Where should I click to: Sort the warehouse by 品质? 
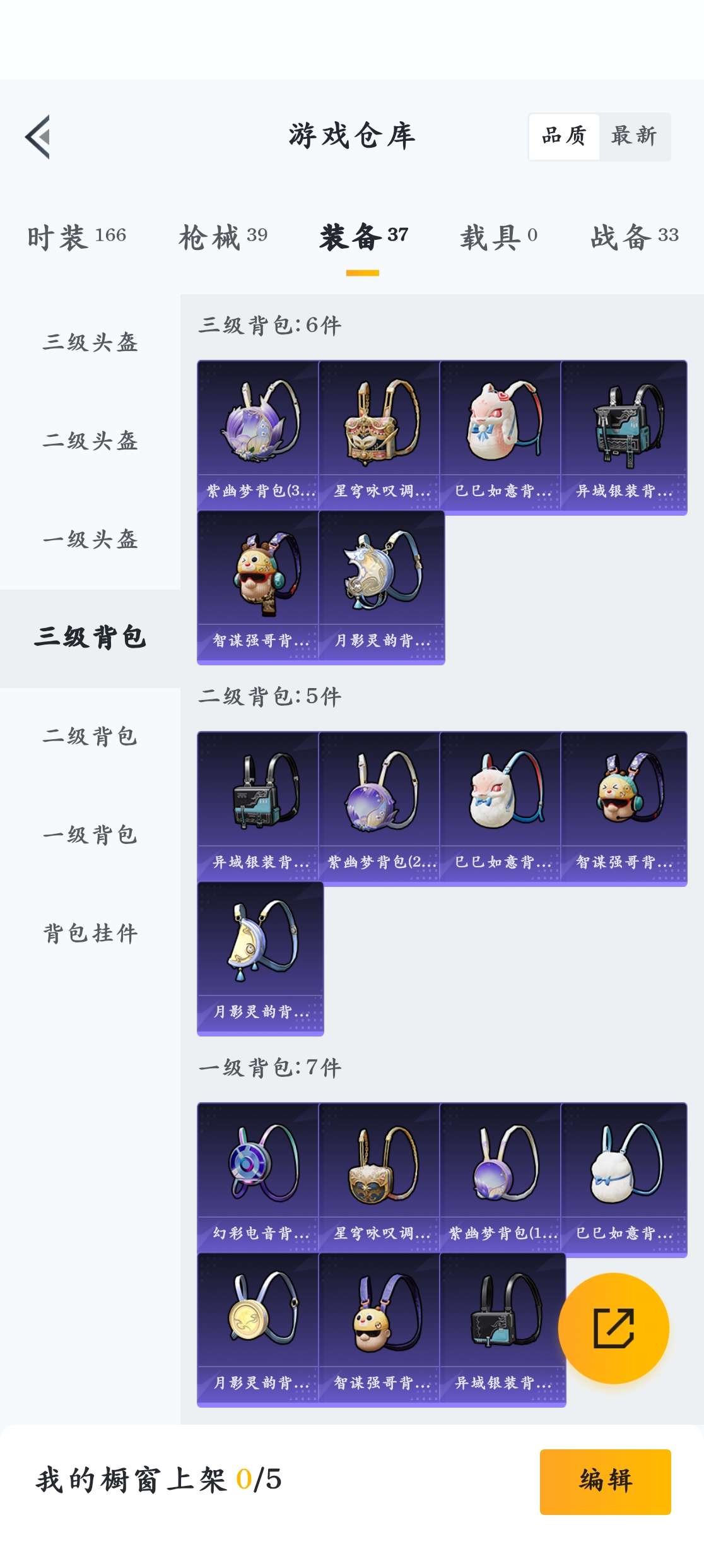click(564, 136)
